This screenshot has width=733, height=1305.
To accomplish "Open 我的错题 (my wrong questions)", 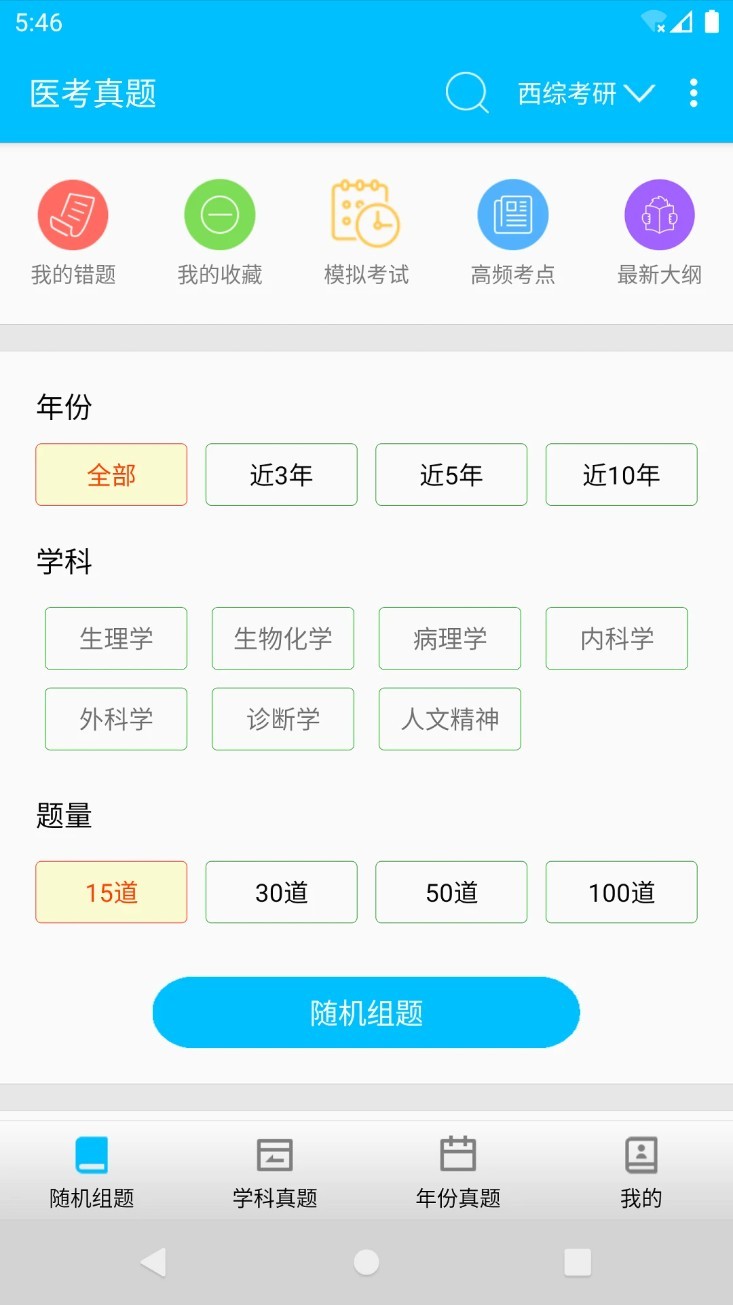I will tap(73, 230).
